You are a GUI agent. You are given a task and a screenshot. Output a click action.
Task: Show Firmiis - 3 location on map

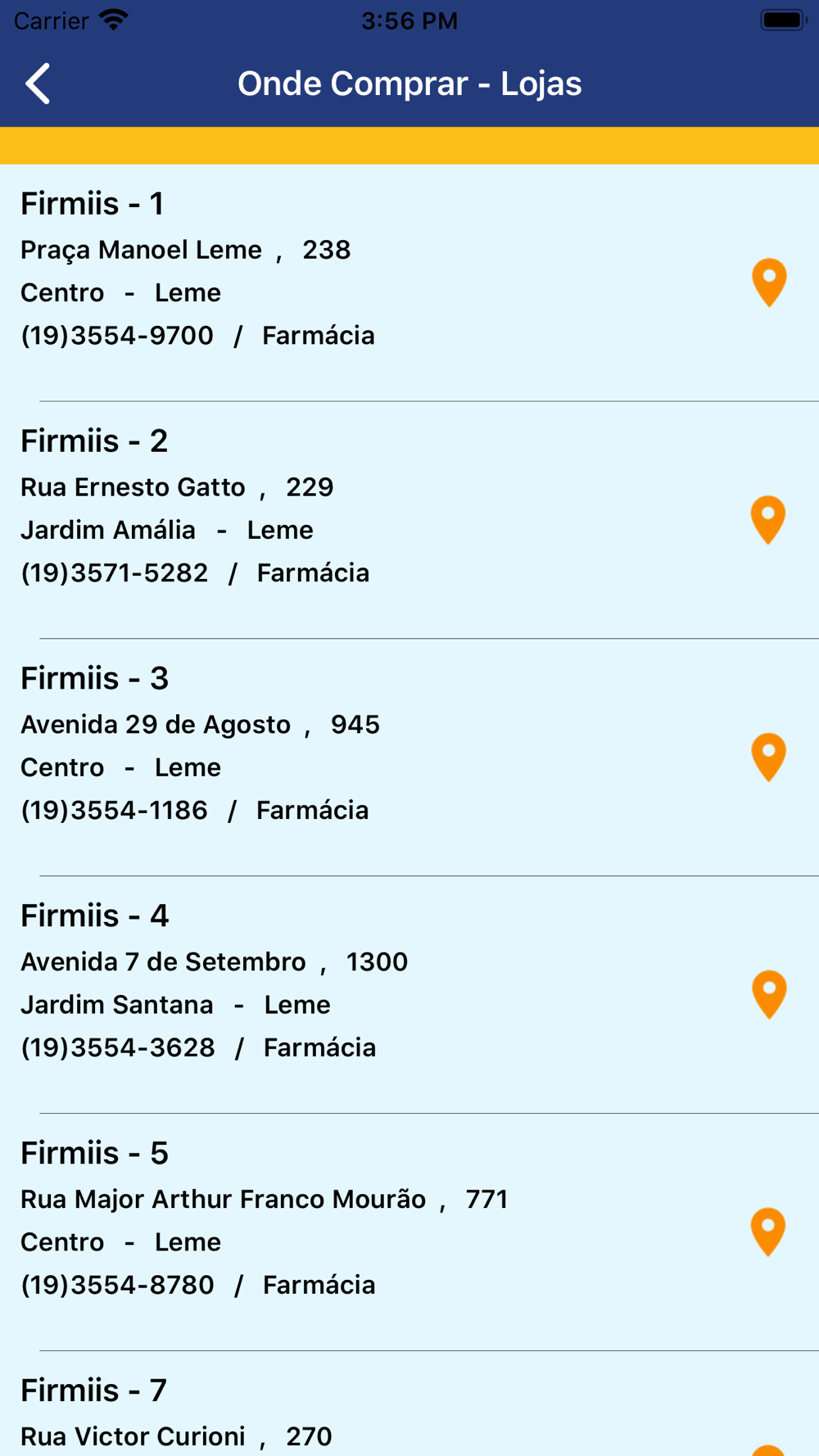pyautogui.click(x=768, y=757)
